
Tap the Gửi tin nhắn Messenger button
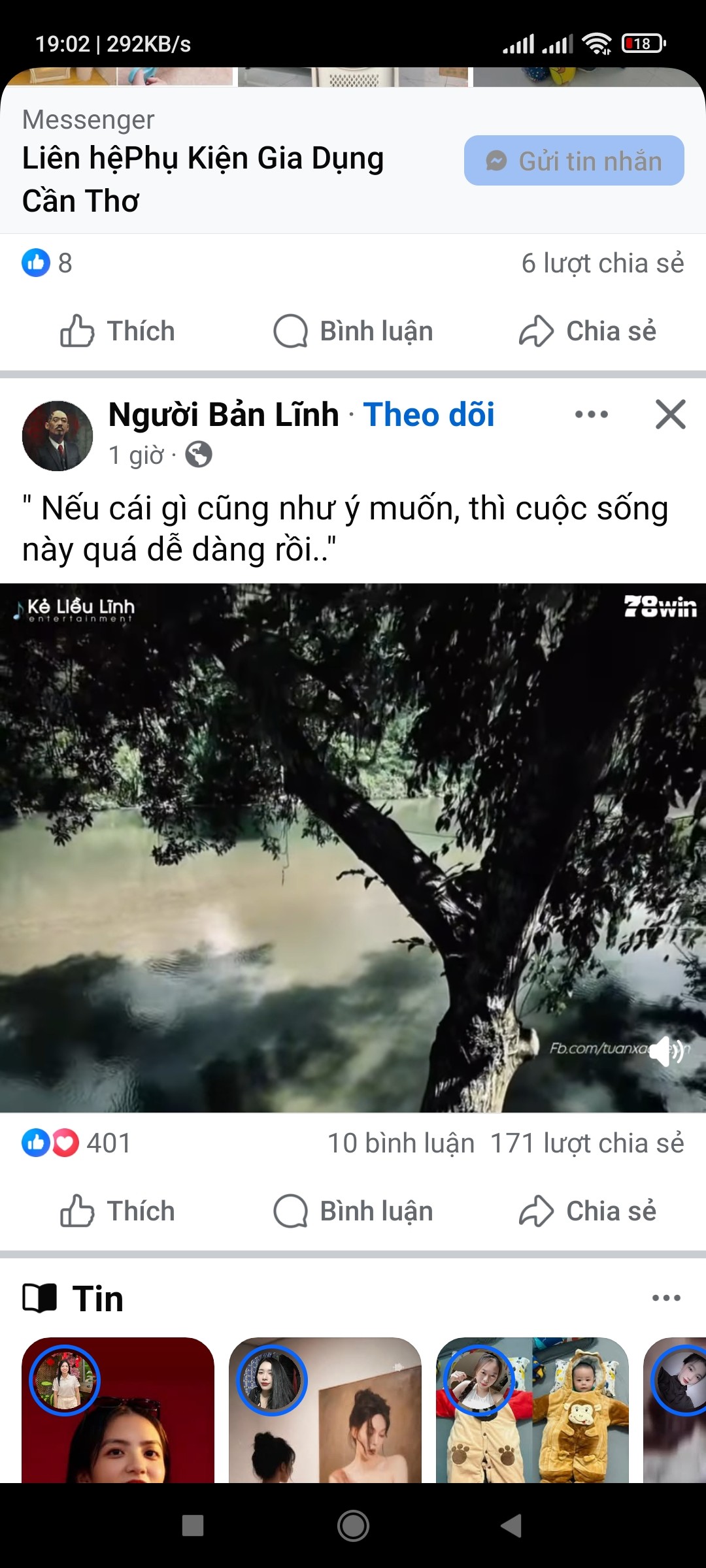(574, 161)
